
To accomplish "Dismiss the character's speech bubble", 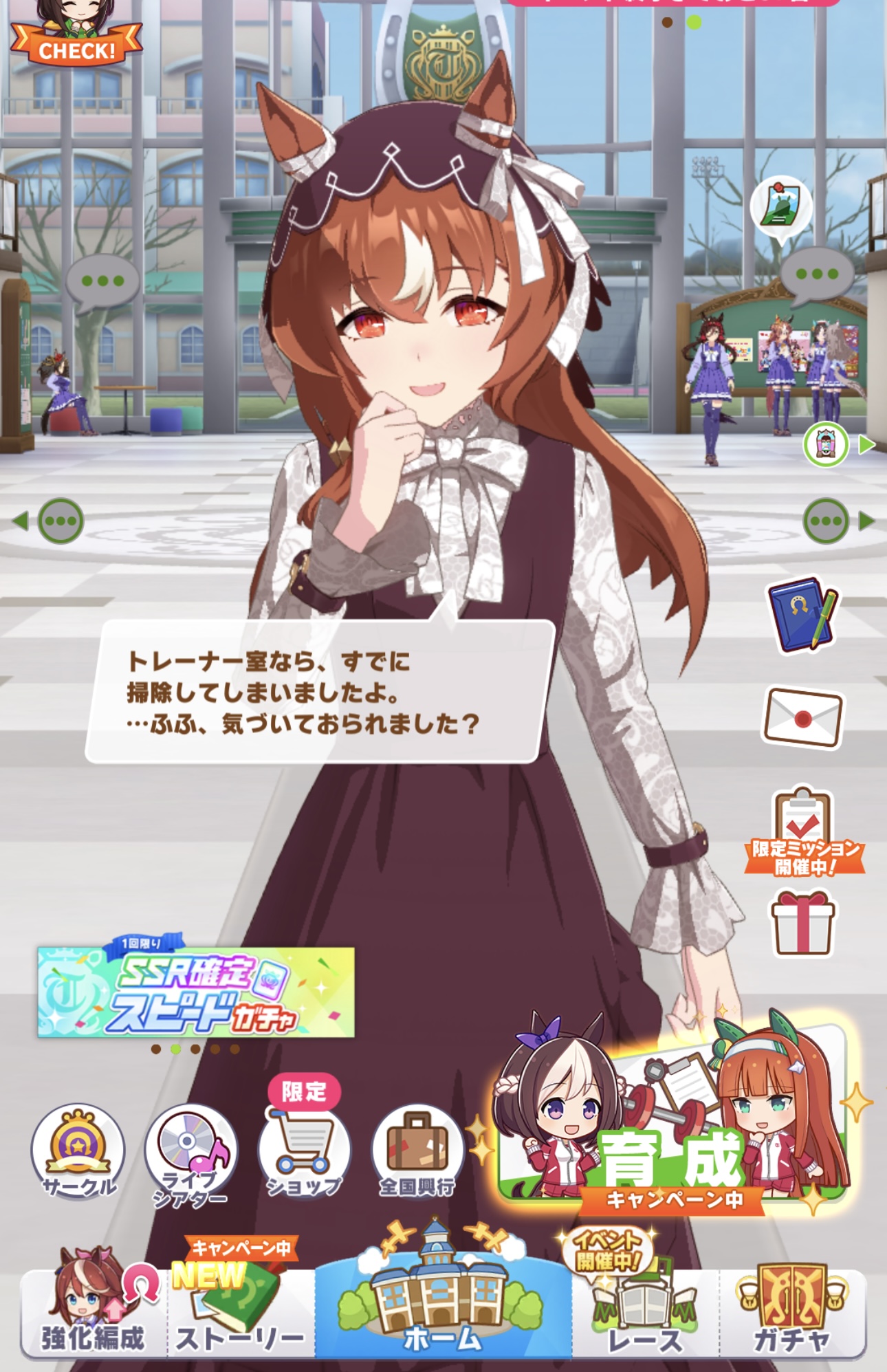I will tap(320, 691).
